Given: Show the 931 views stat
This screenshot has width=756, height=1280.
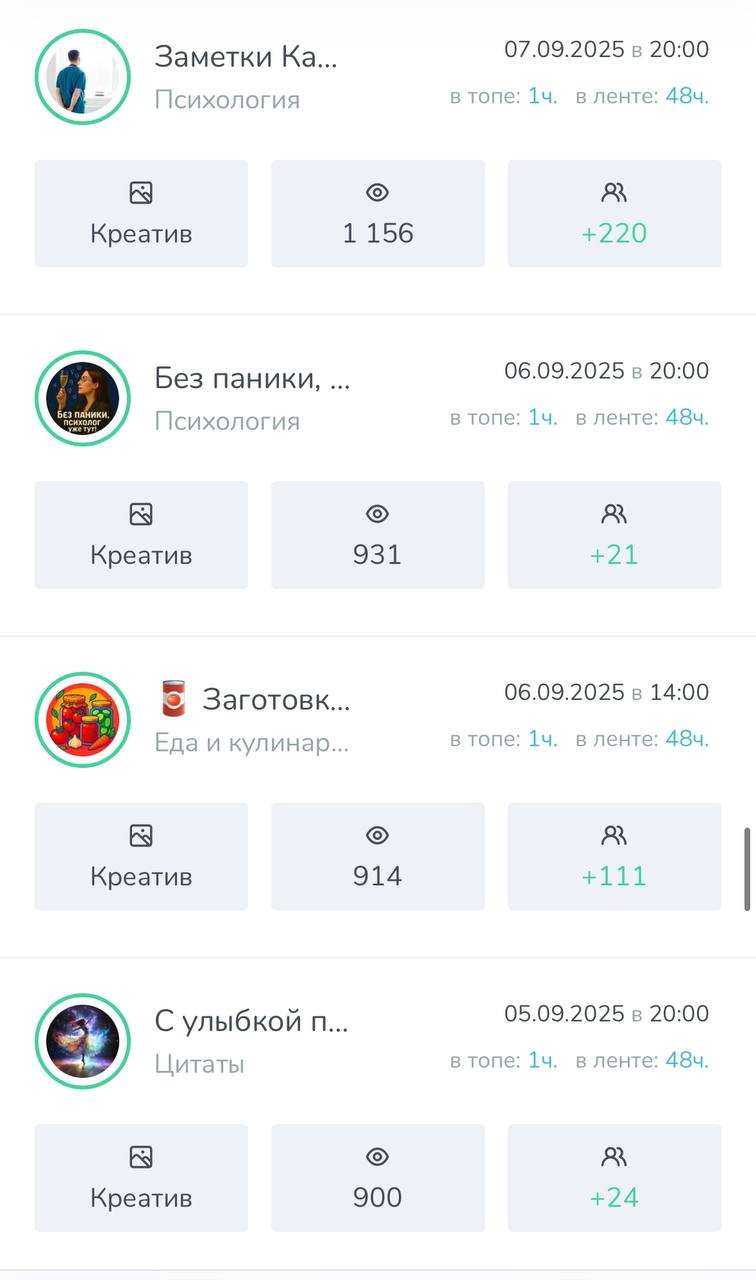Looking at the screenshot, I should pos(377,535).
